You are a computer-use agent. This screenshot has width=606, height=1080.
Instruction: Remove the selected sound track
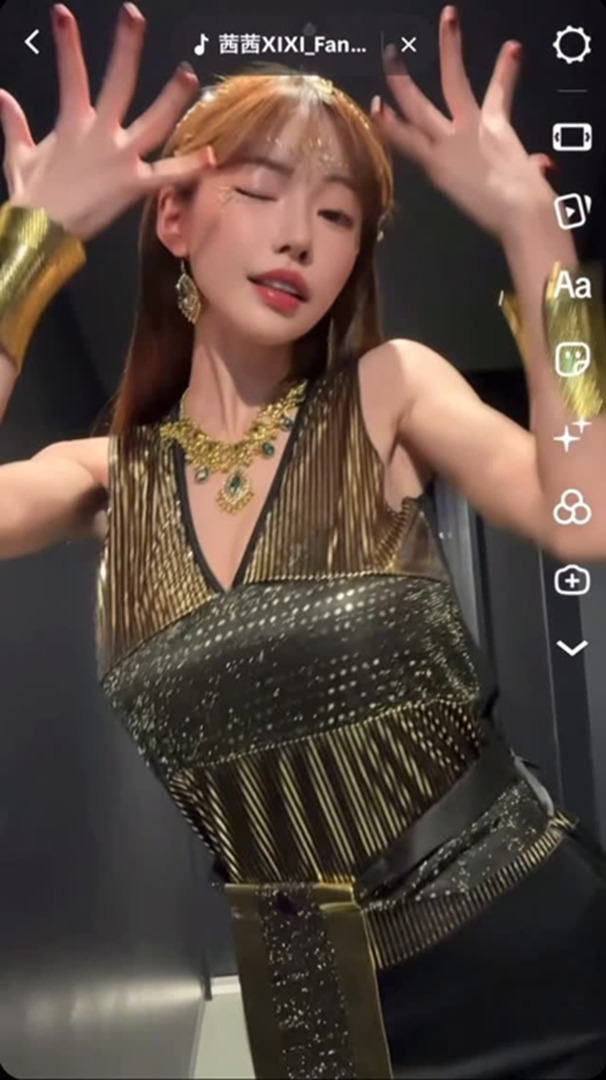pyautogui.click(x=408, y=45)
